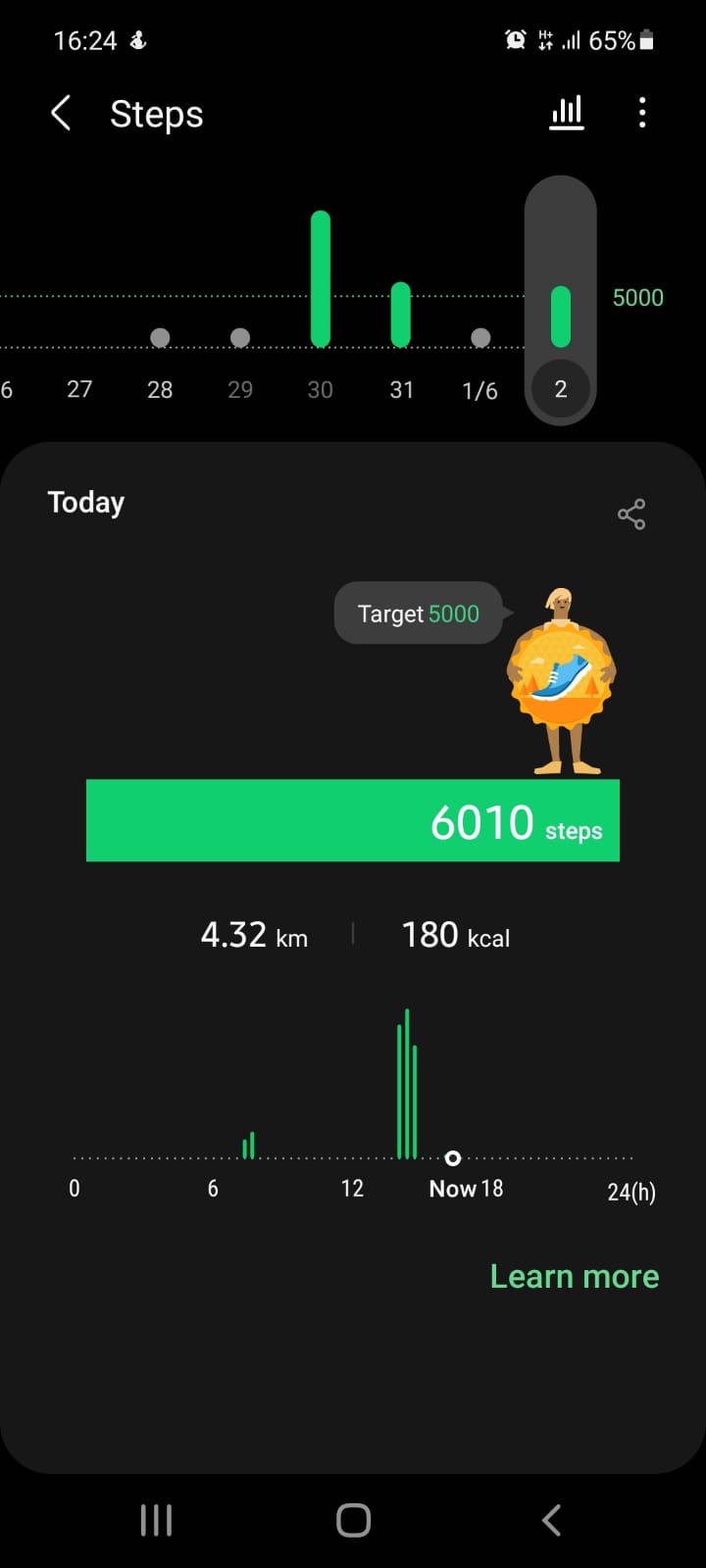The height and width of the screenshot is (1568, 706).
Task: Open the step trends chart icon
Action: click(x=566, y=114)
